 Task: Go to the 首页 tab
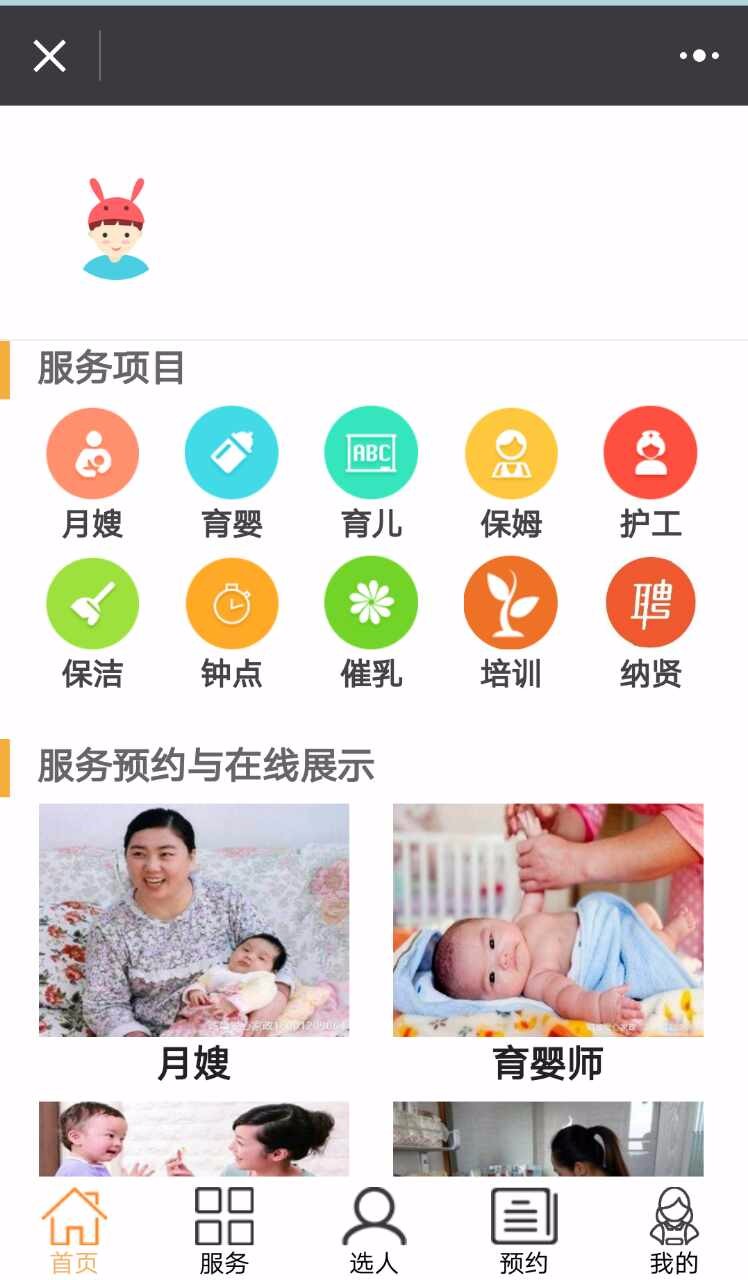(74, 1230)
